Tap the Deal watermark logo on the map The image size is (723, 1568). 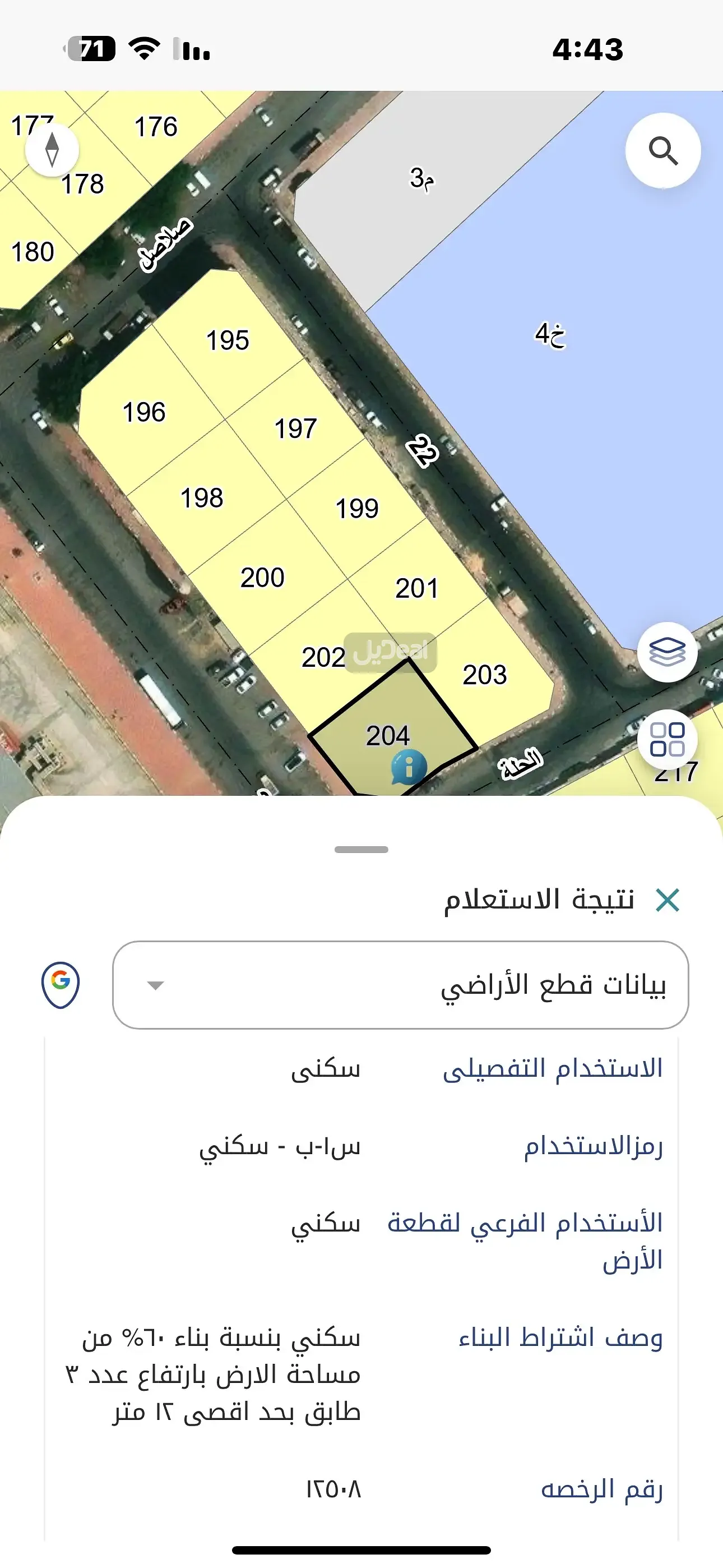[x=391, y=652]
